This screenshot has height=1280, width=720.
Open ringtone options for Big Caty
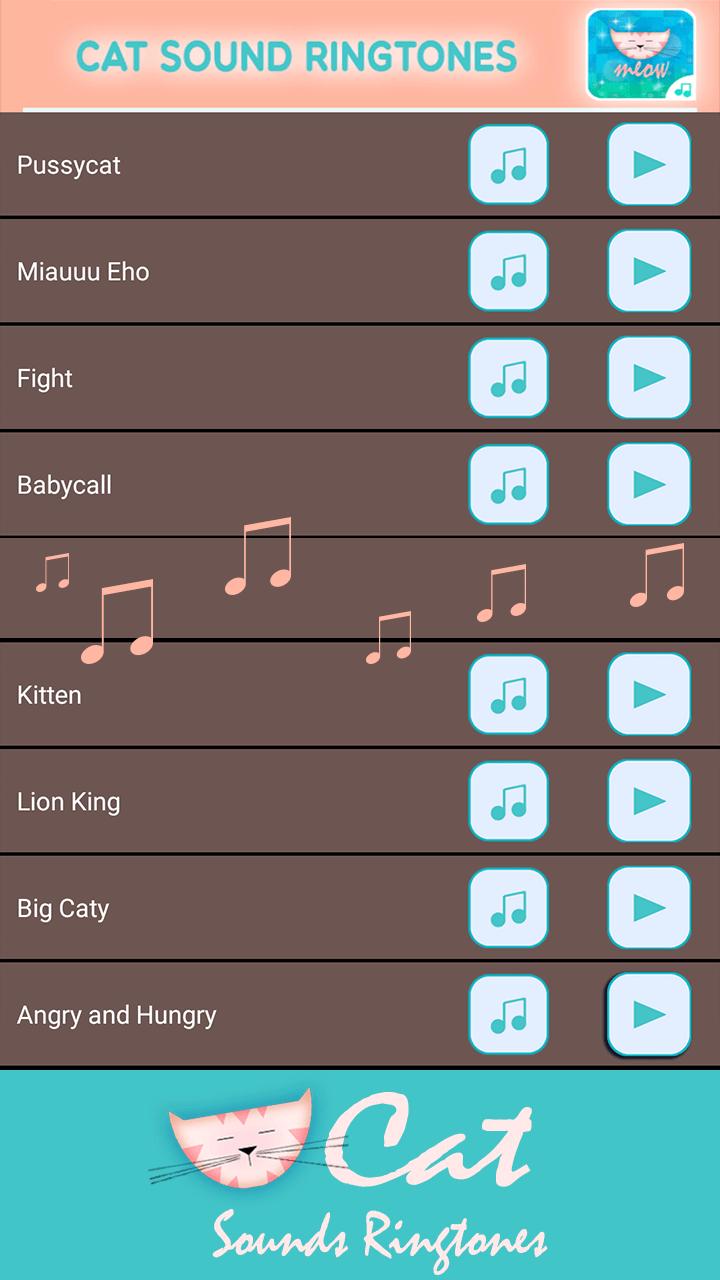click(x=509, y=908)
